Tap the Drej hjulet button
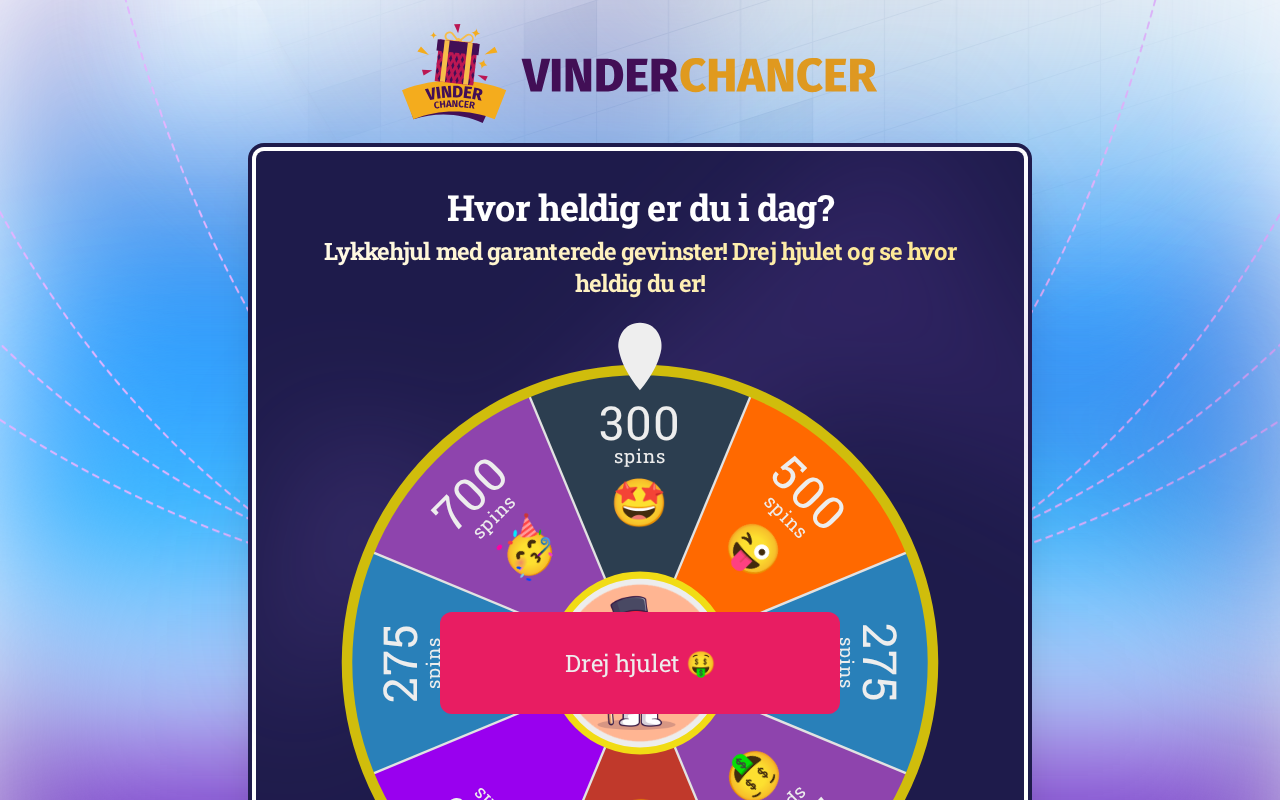The height and width of the screenshot is (800, 1280). pyautogui.click(x=639, y=663)
